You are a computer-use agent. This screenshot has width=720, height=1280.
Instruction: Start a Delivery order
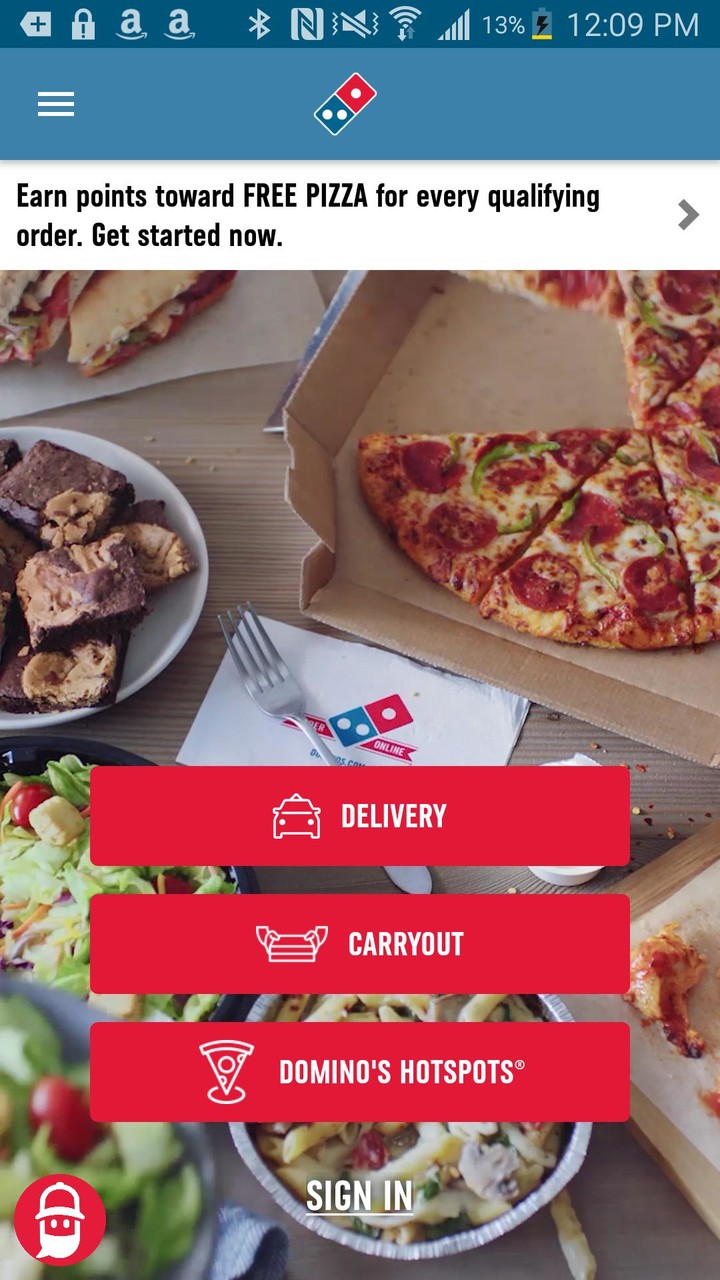(x=360, y=816)
